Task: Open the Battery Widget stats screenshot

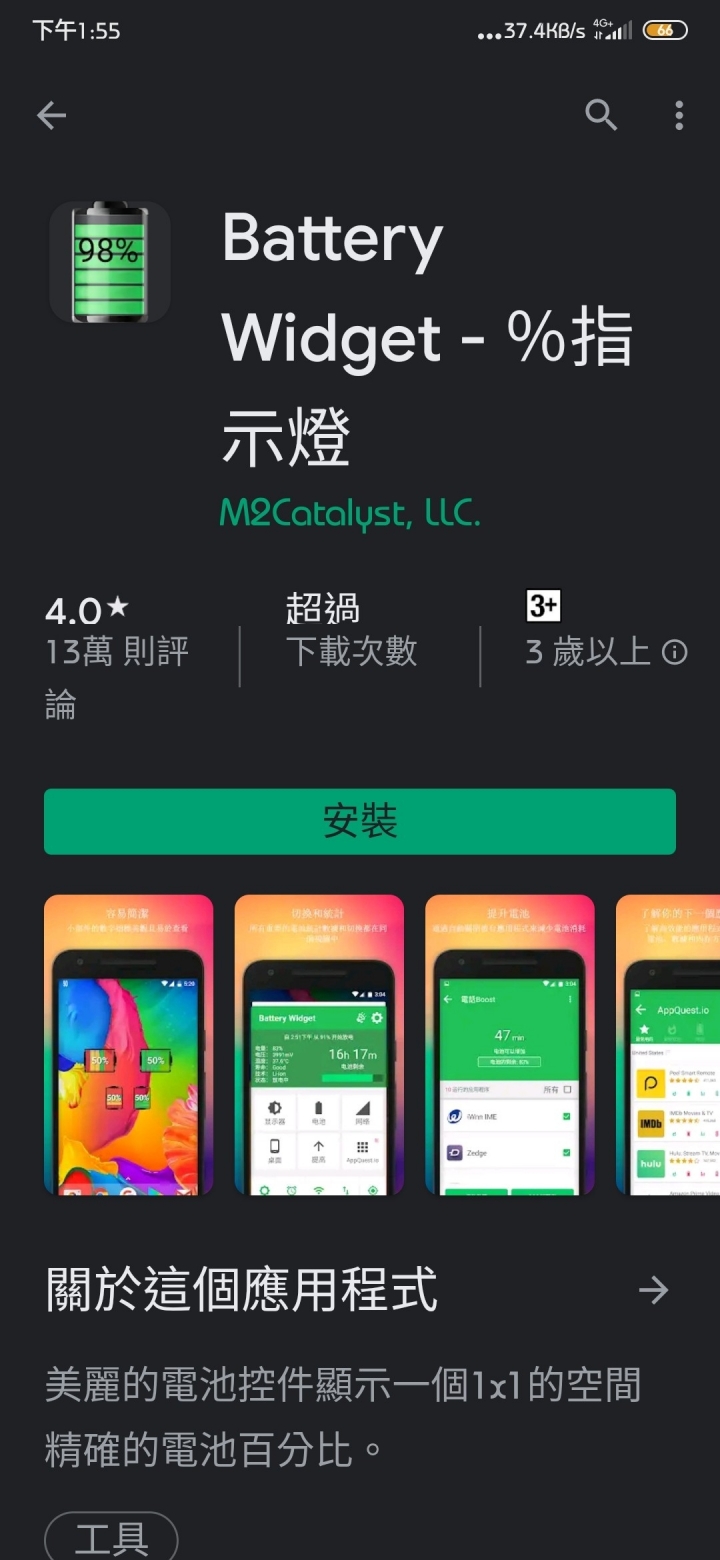Action: point(319,1045)
